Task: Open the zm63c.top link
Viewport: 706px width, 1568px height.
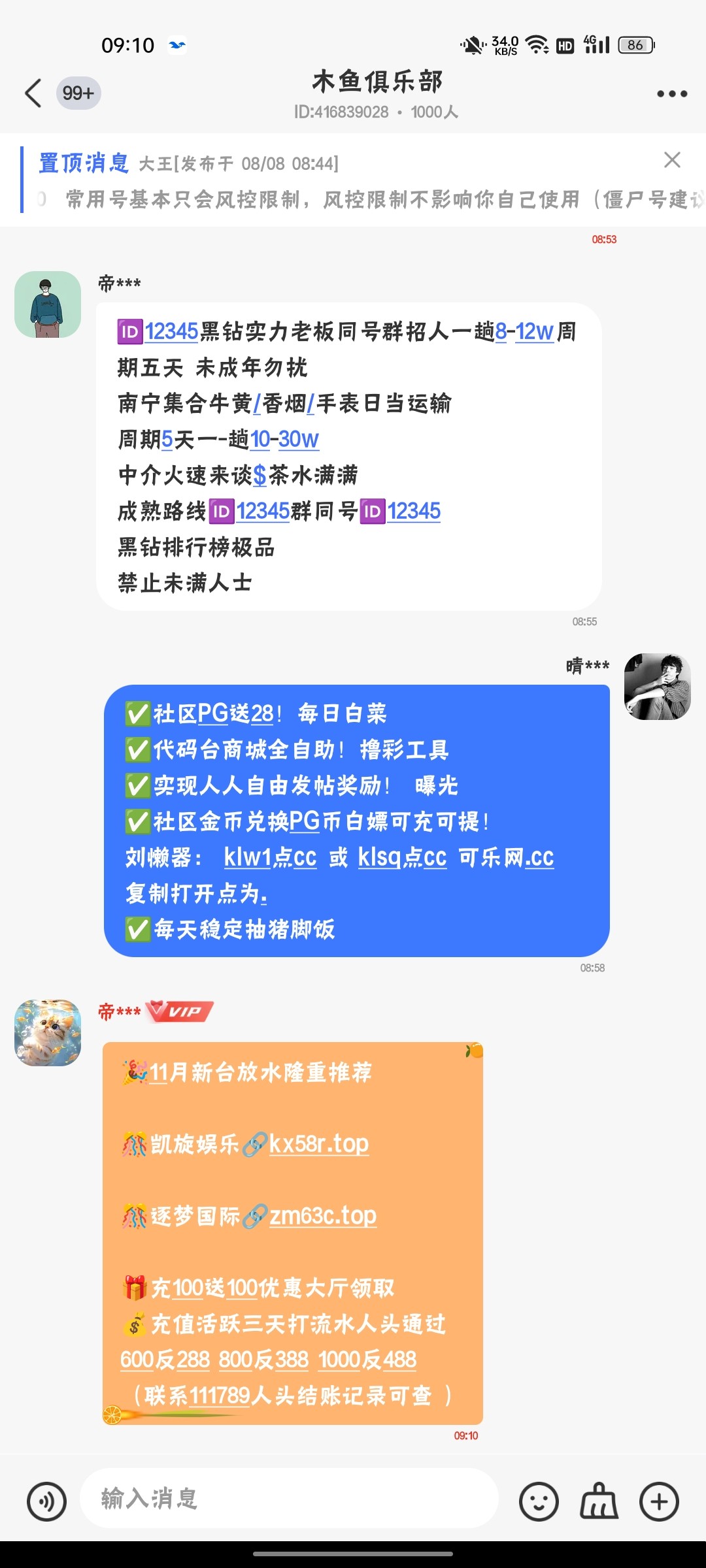Action: [x=322, y=1215]
